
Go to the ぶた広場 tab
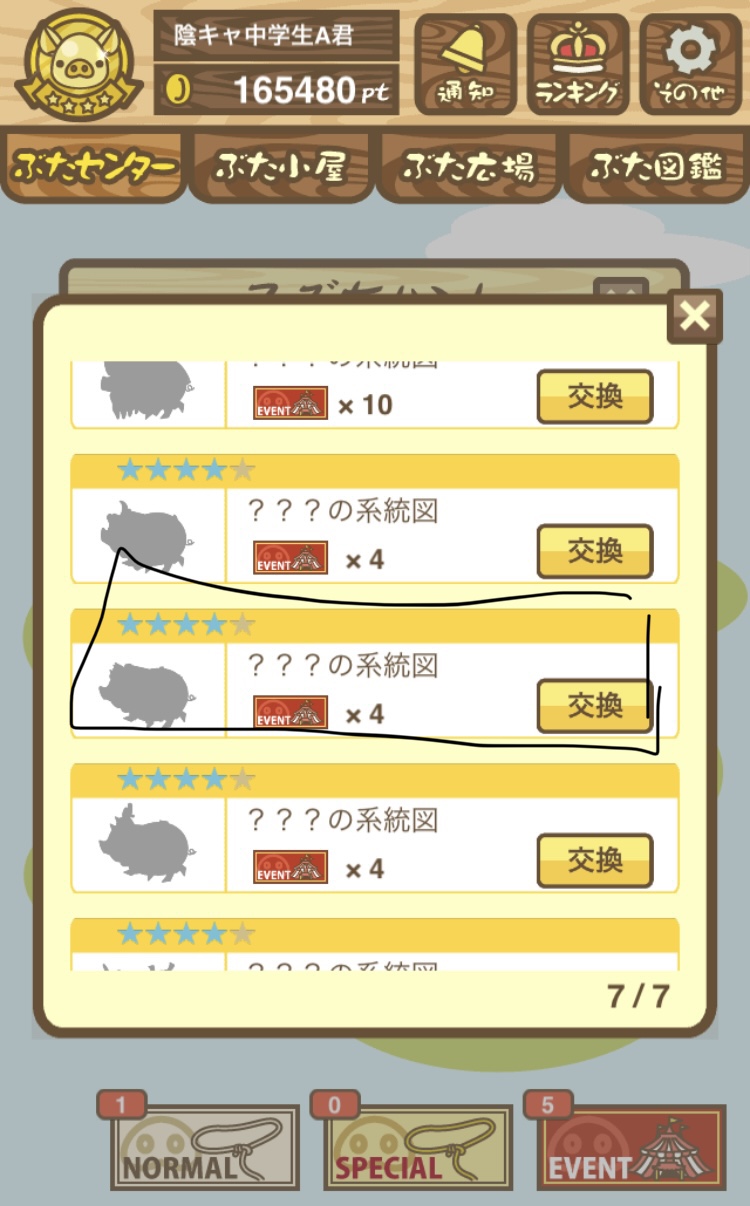[x=468, y=166]
